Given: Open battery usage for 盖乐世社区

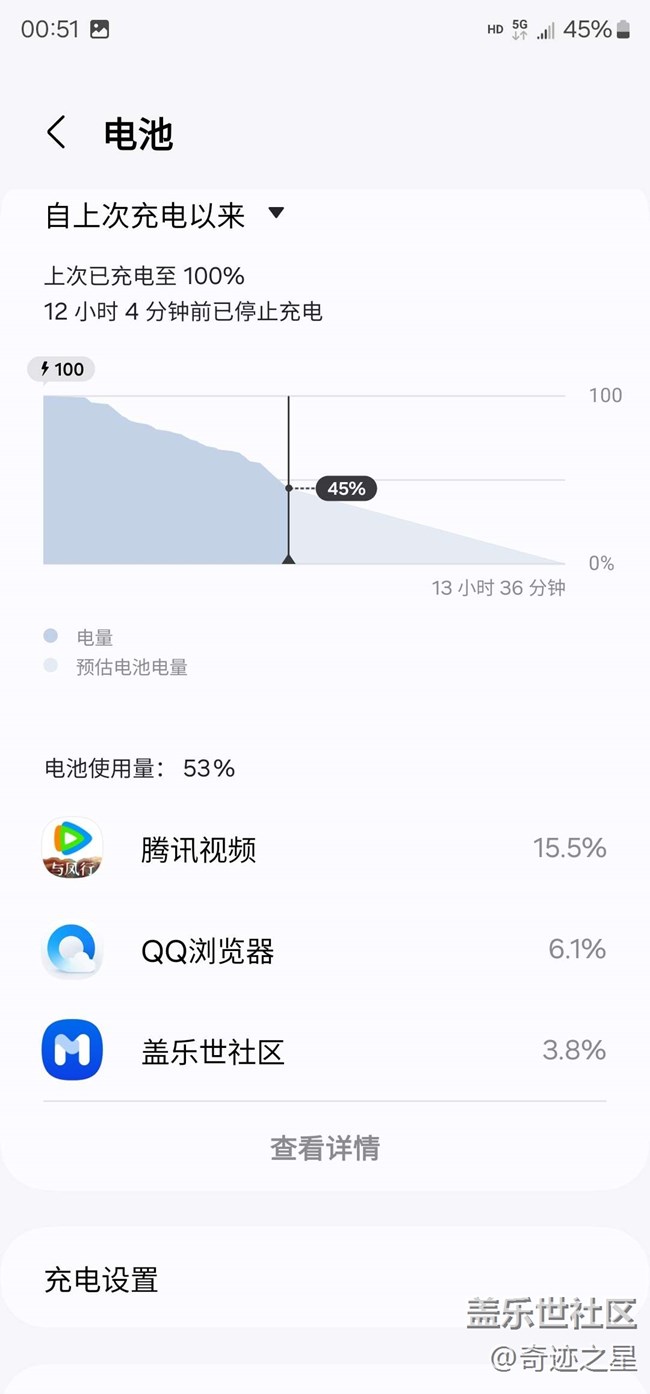Looking at the screenshot, I should coord(325,1050).
